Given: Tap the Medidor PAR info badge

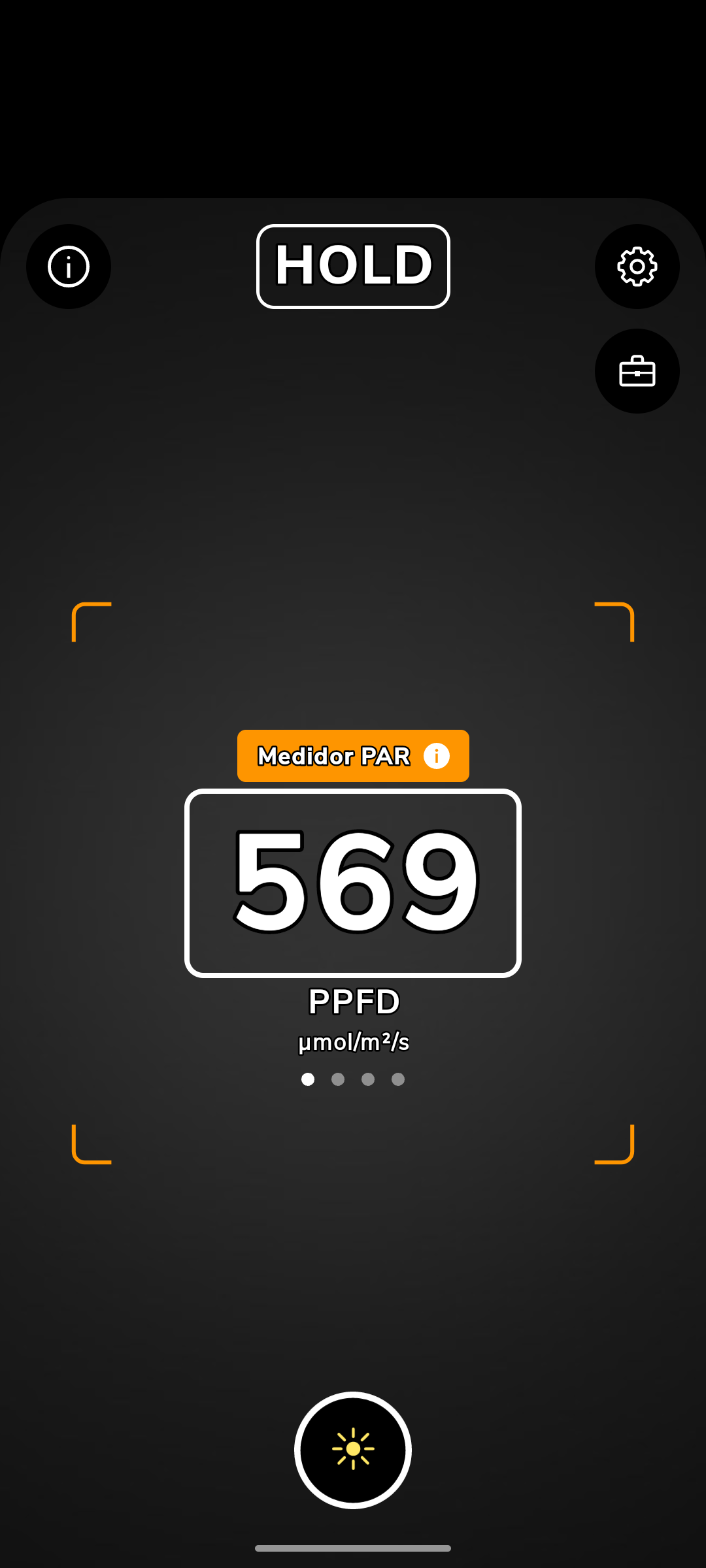Looking at the screenshot, I should [x=353, y=756].
